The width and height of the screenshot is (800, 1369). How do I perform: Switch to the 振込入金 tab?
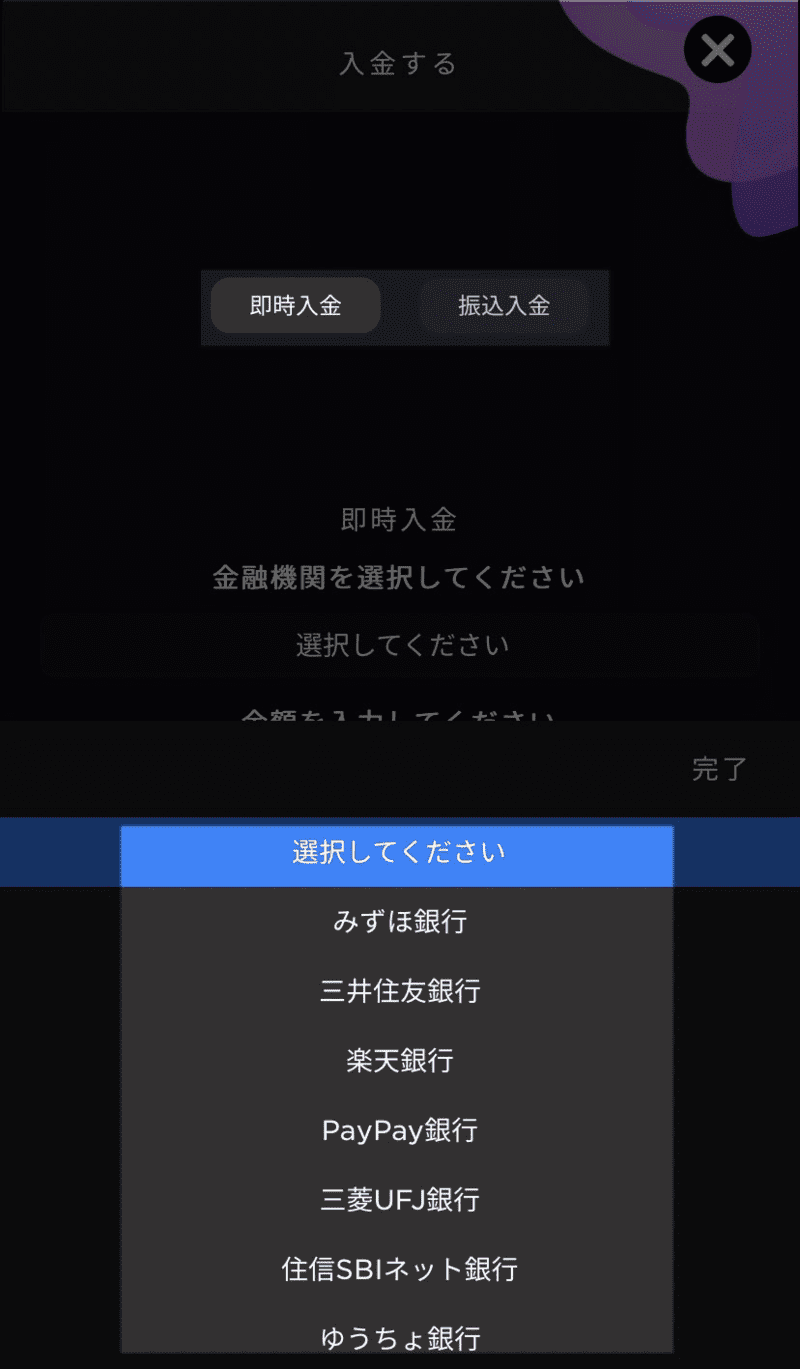504,306
